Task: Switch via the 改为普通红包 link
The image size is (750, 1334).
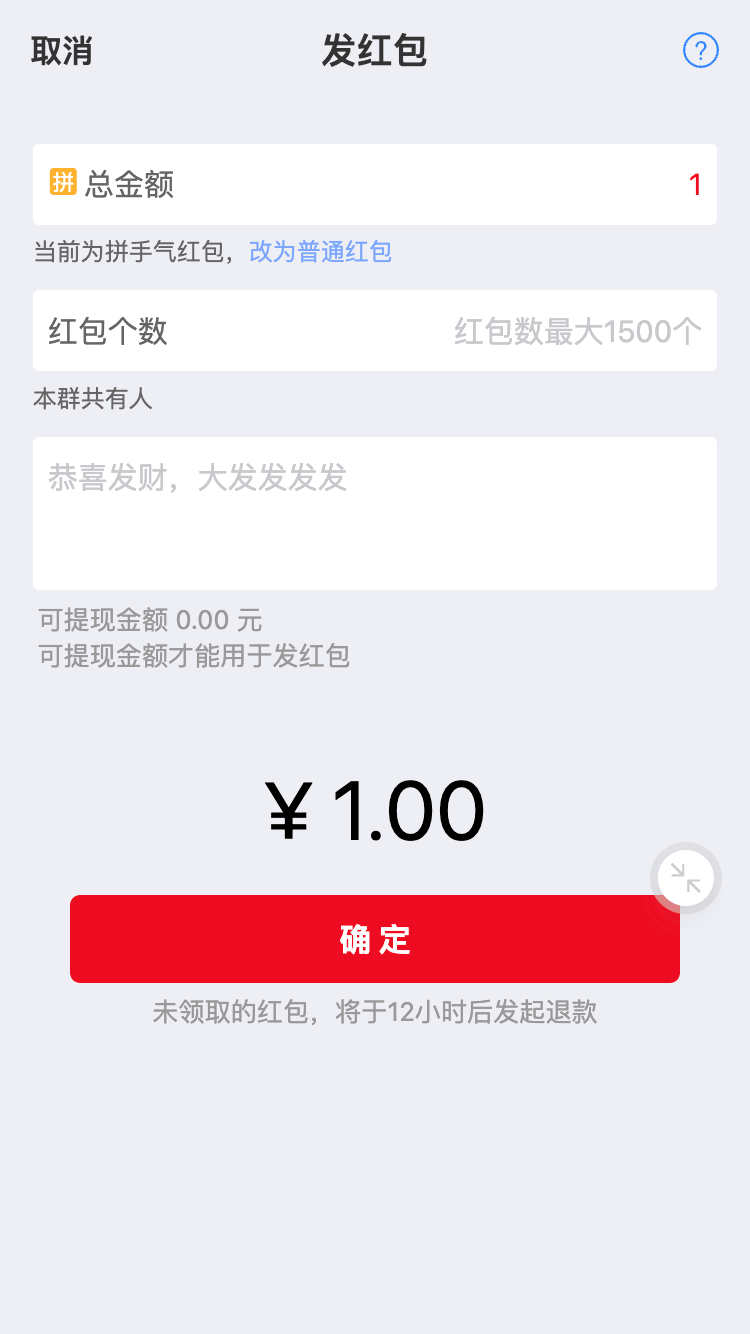Action: click(320, 252)
